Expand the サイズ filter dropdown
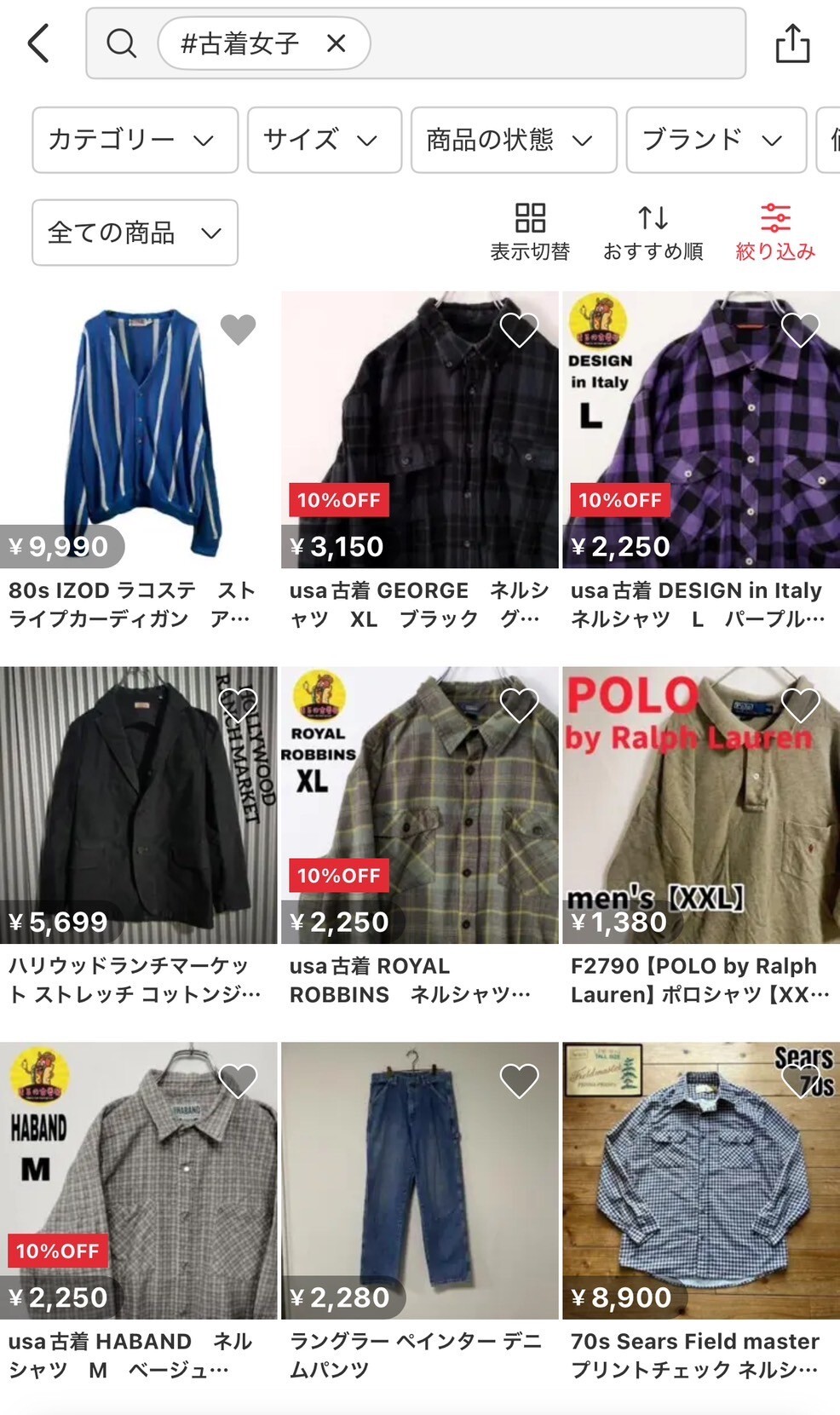The image size is (840, 1415). click(x=324, y=140)
